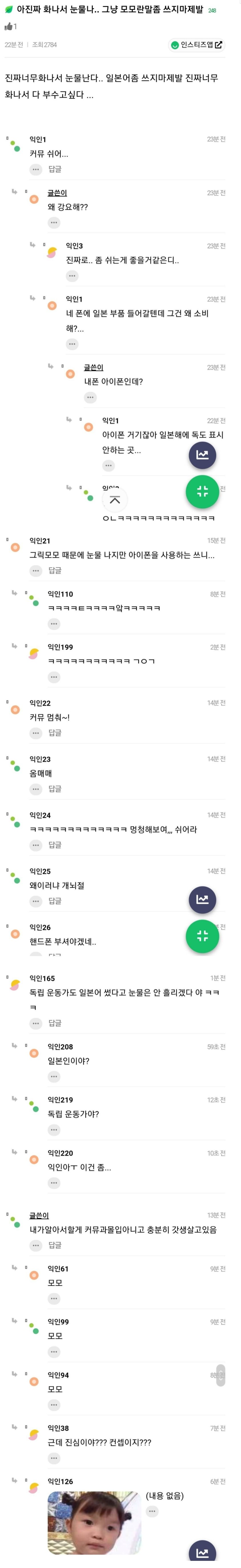The width and height of the screenshot is (241, 1568).
Task: Open more options on 익인38's reply
Action: coord(54,1458)
